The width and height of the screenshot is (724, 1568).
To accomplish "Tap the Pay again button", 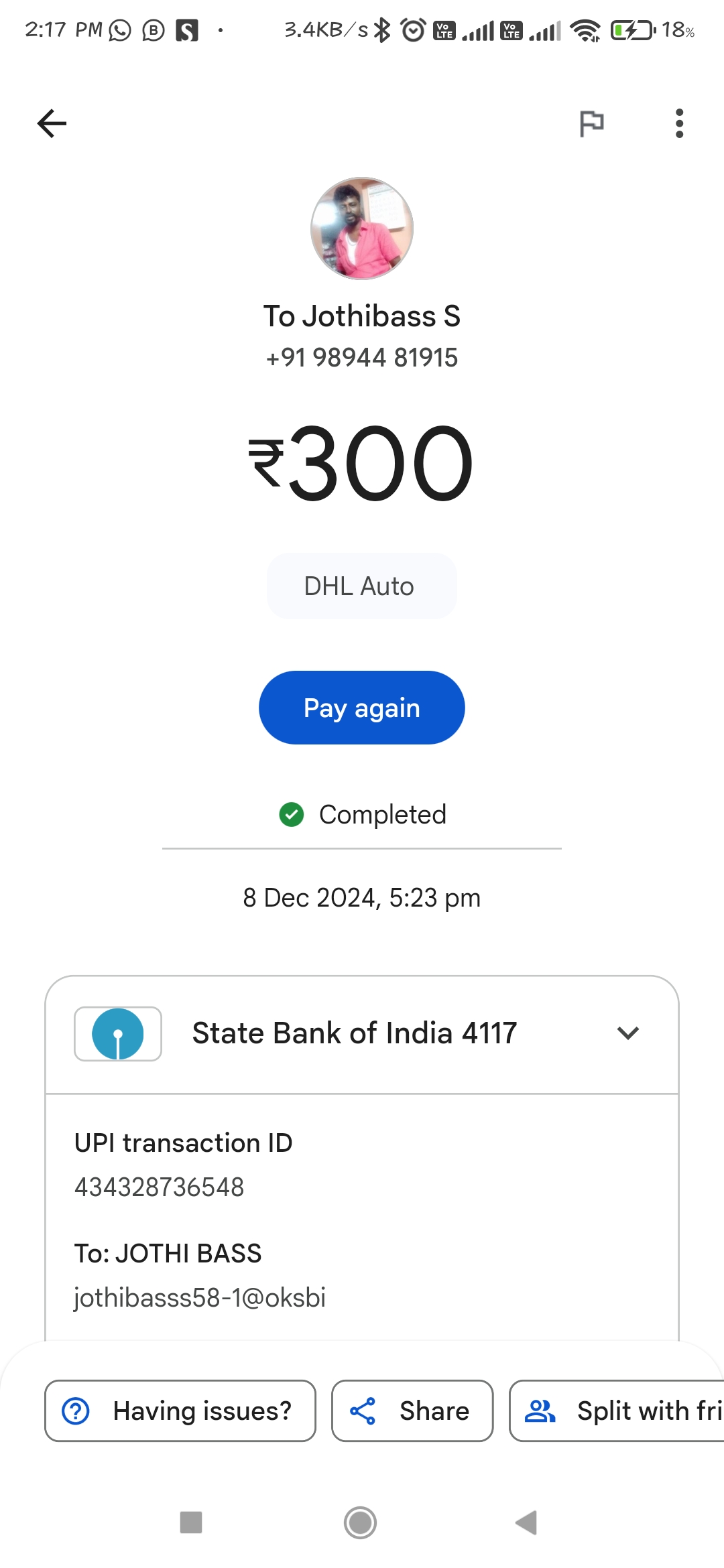I will [362, 708].
